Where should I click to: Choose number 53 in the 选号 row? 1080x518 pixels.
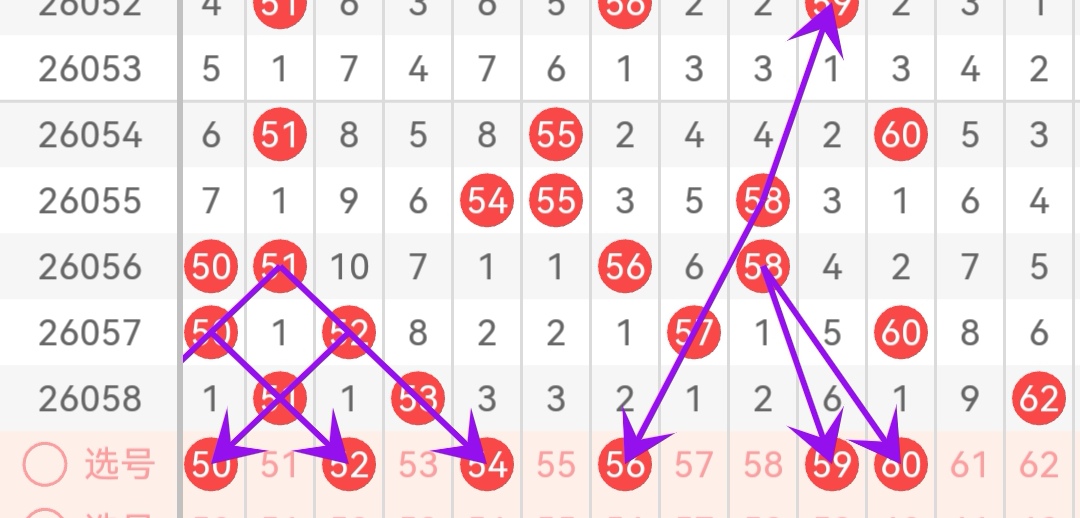(417, 464)
